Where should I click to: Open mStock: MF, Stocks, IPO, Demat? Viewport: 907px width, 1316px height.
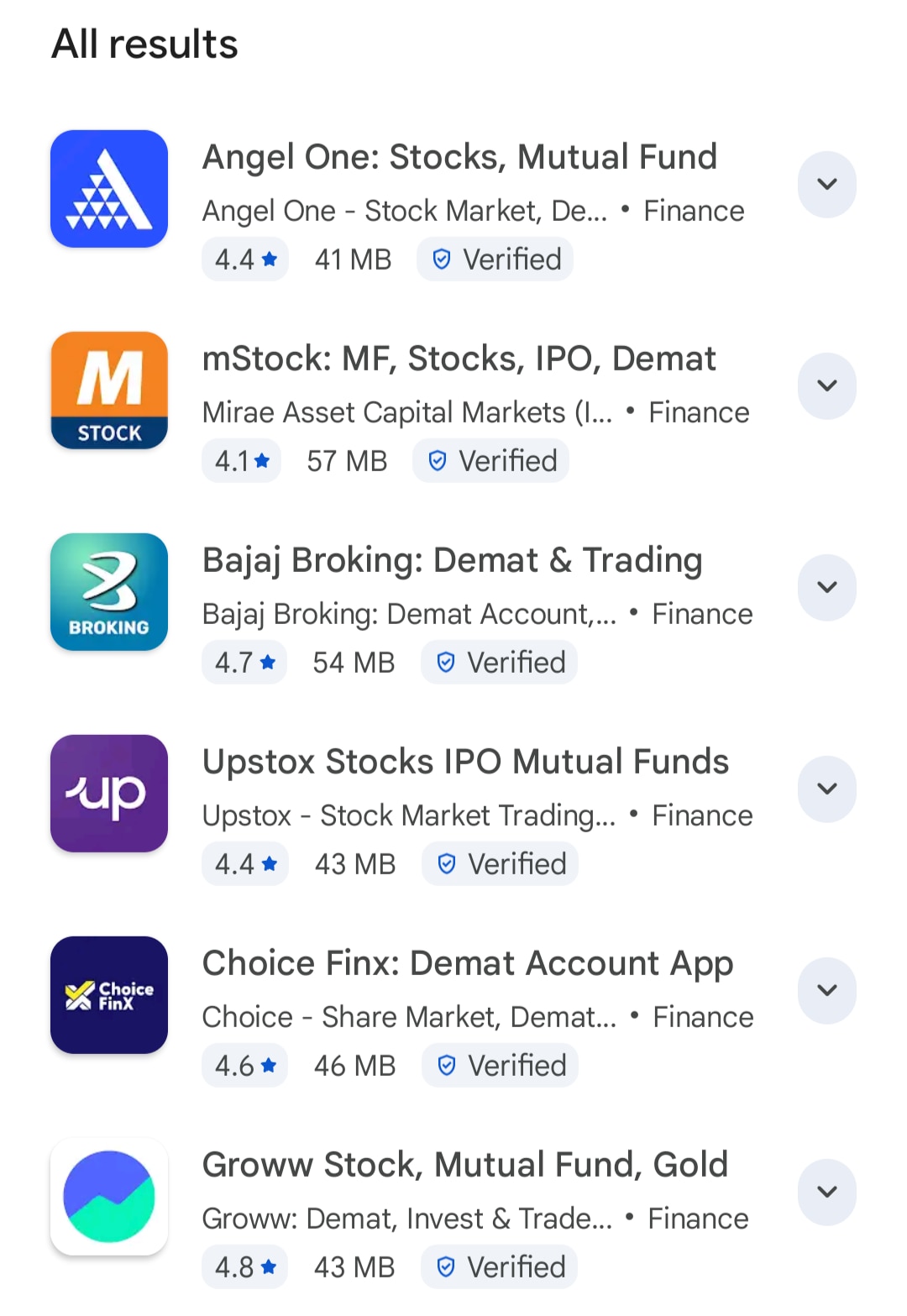(459, 359)
